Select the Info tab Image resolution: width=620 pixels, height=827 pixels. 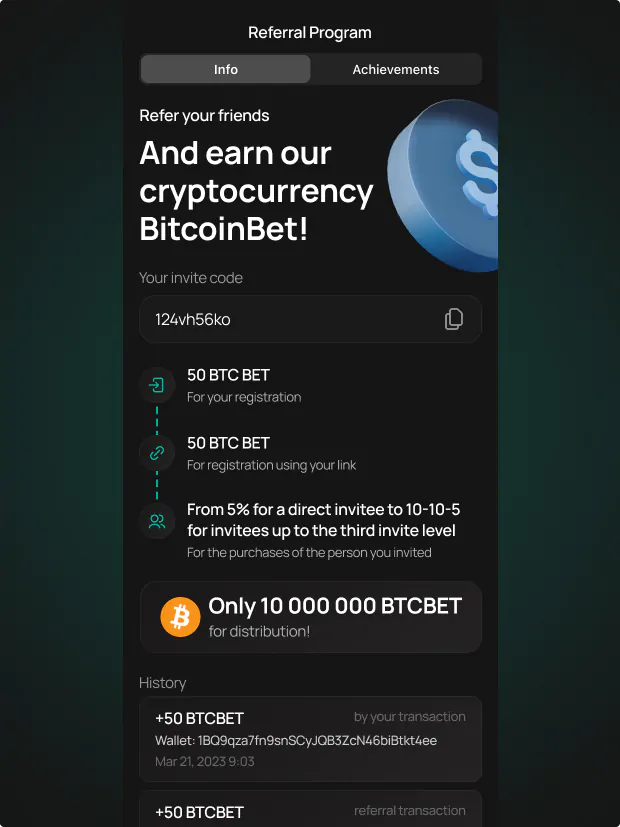point(226,70)
